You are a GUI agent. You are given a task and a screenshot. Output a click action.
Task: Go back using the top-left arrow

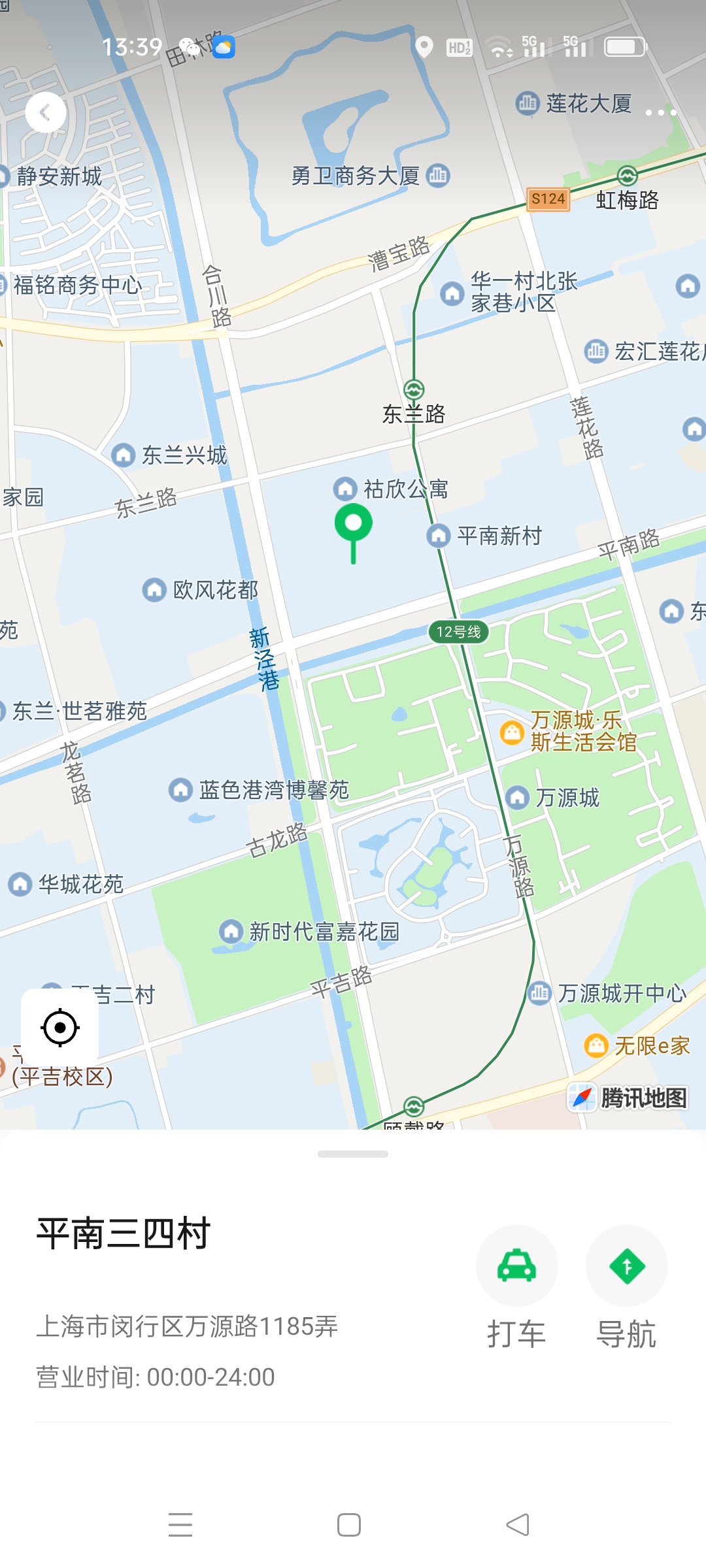click(45, 112)
